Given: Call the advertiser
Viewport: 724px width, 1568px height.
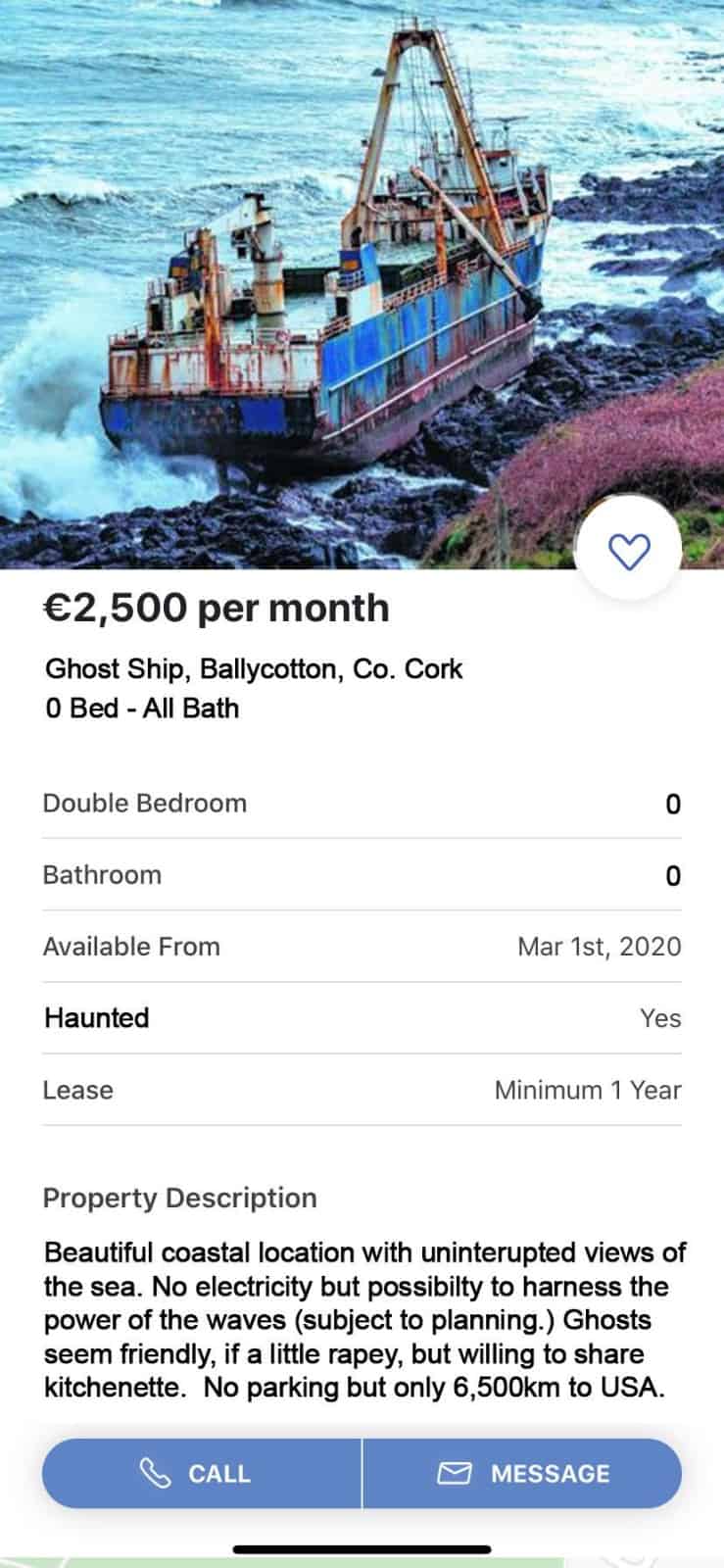Looking at the screenshot, I should coord(201,1473).
